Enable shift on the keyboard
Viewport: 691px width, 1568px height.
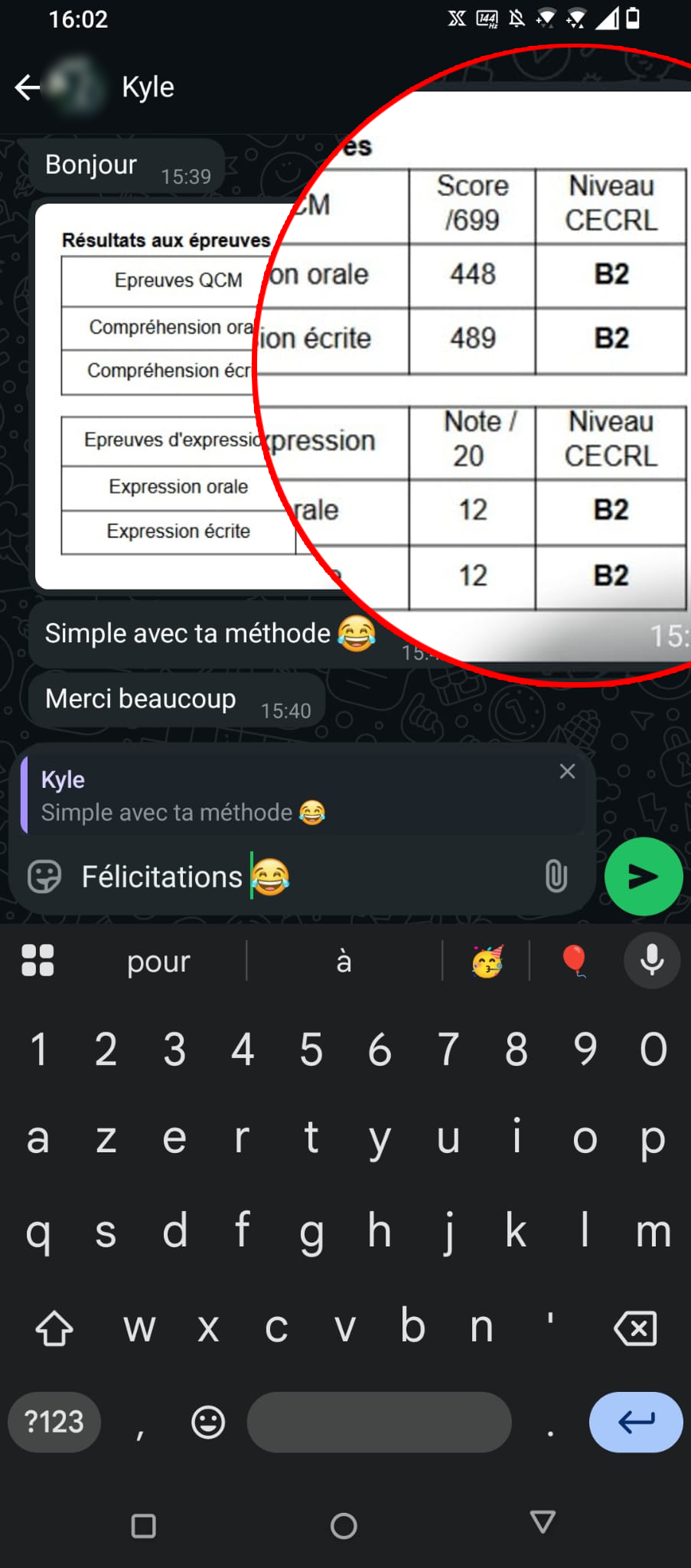pyautogui.click(x=54, y=1328)
